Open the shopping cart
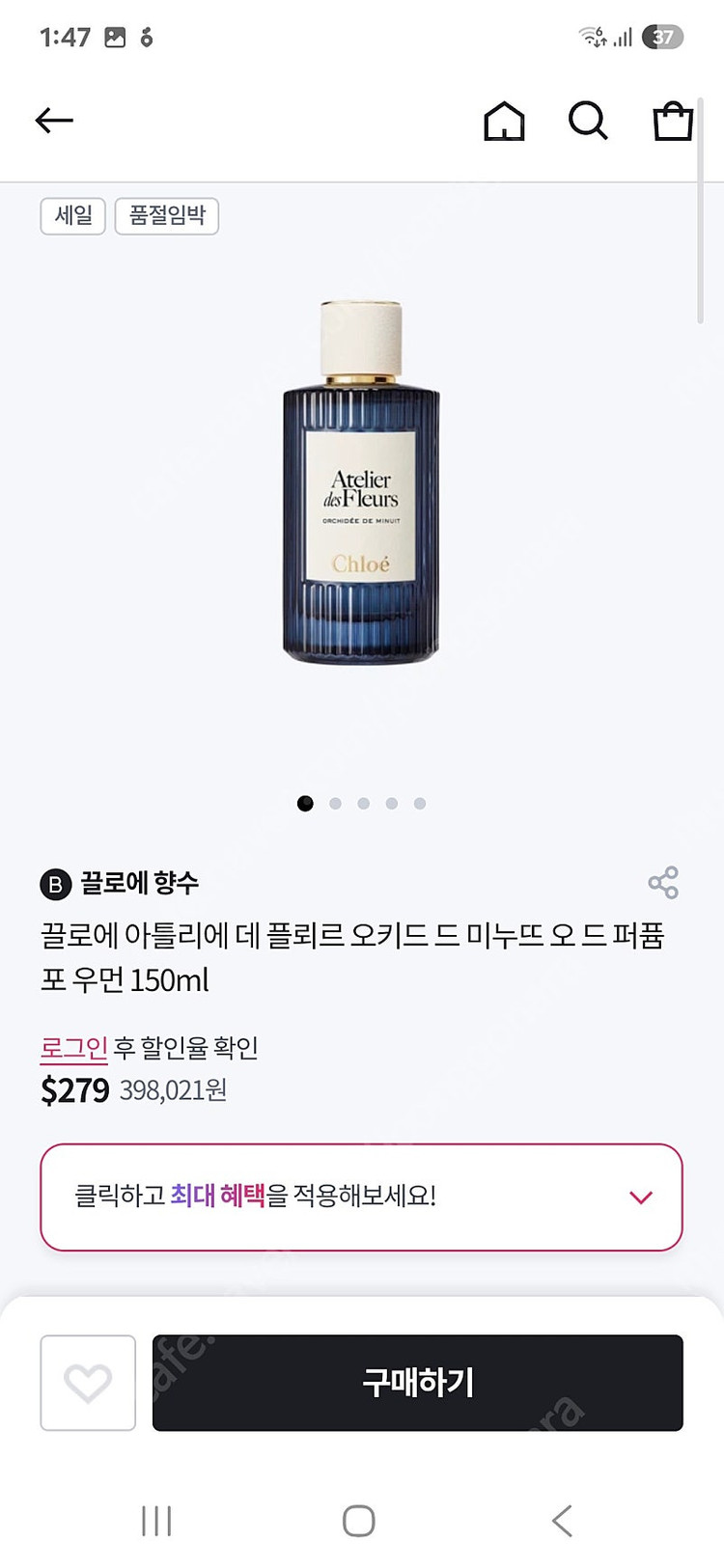 tap(673, 122)
